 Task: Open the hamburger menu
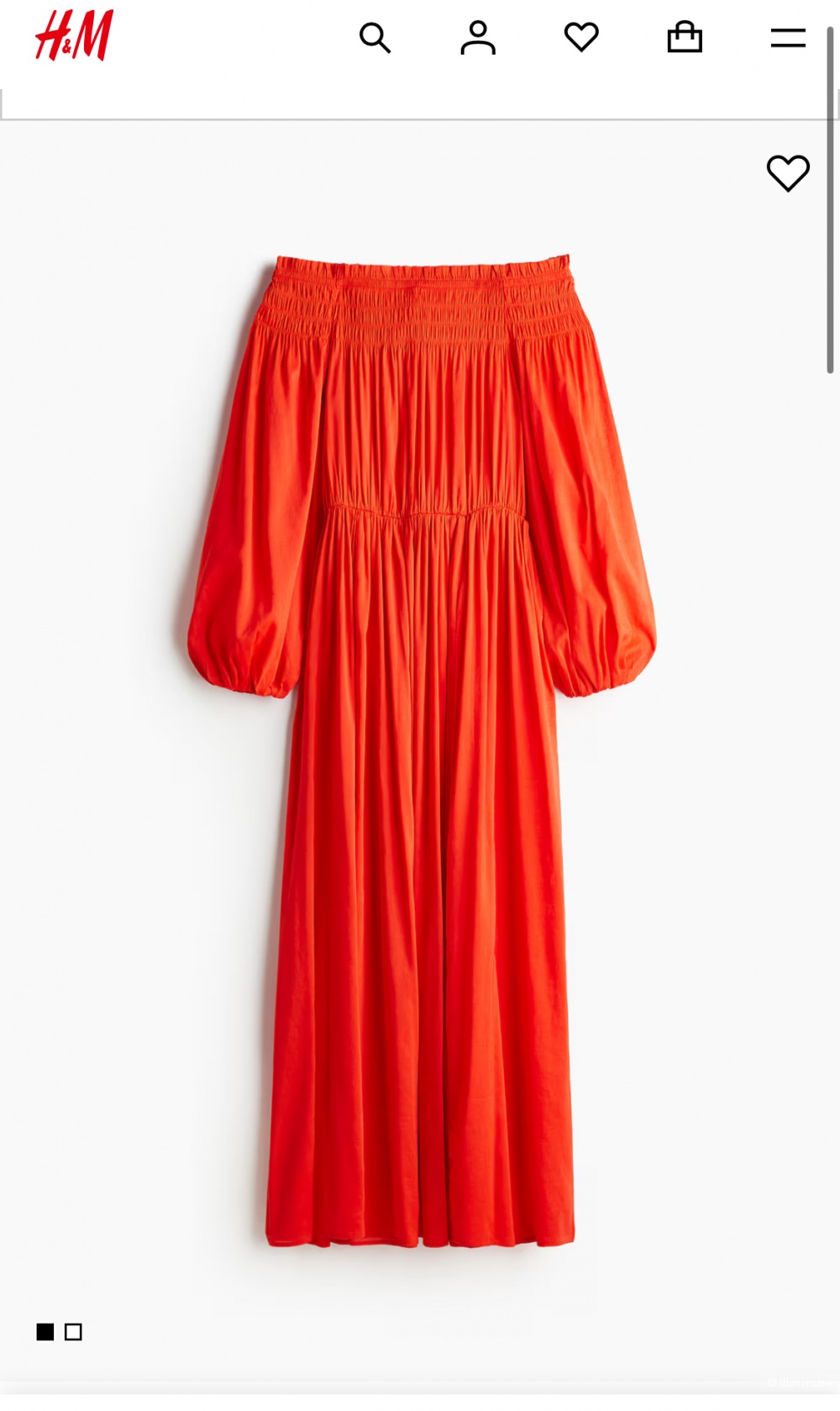pos(788,38)
